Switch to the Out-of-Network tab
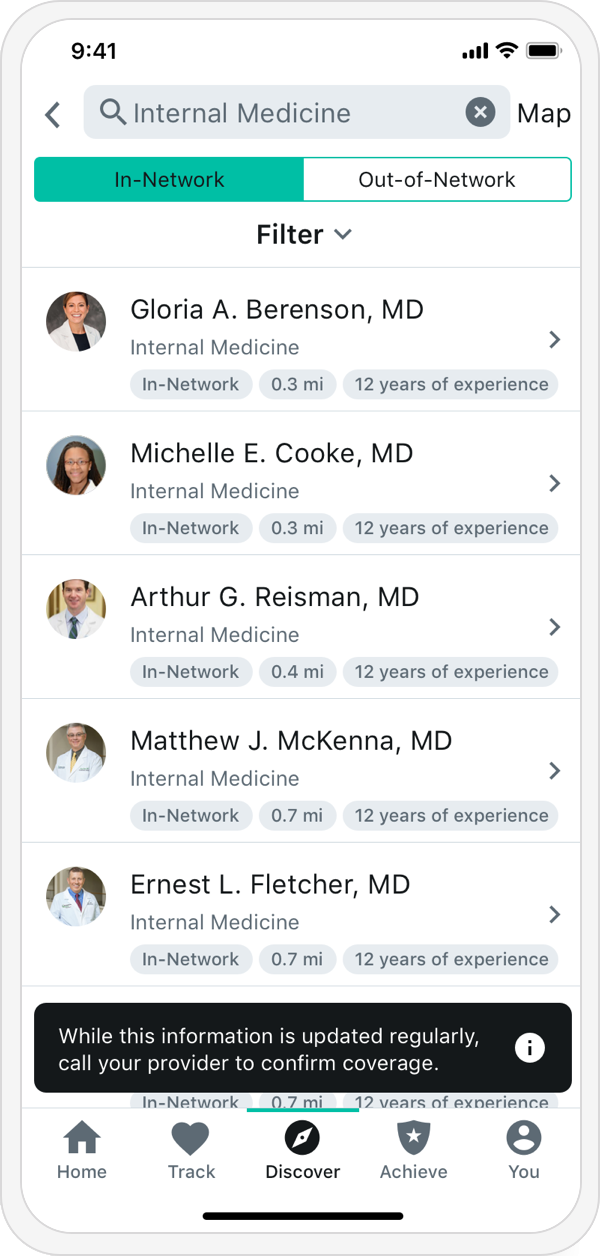The height and width of the screenshot is (1256, 600). [437, 180]
